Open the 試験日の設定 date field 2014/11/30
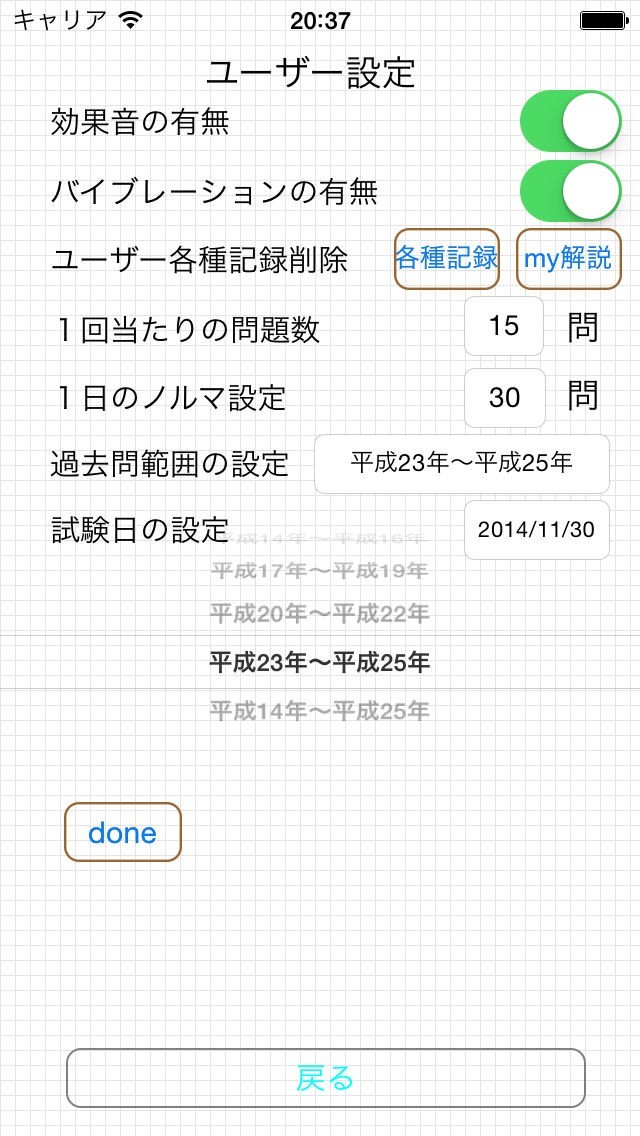This screenshot has width=640, height=1136. pyautogui.click(x=536, y=529)
